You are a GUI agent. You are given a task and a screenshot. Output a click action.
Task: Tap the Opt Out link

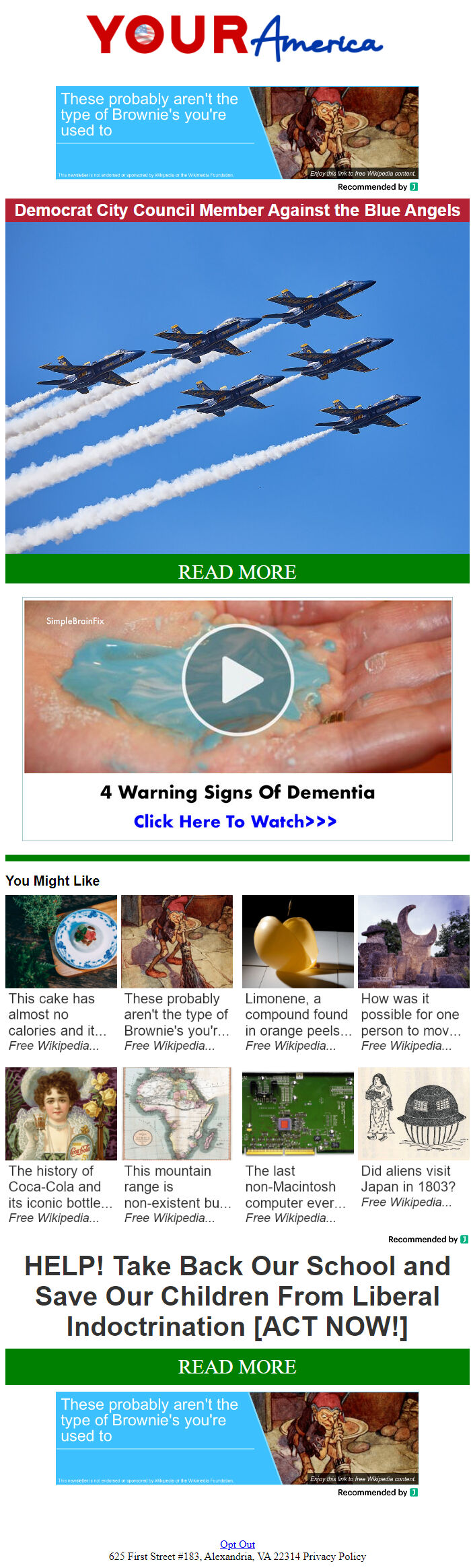[238, 1544]
